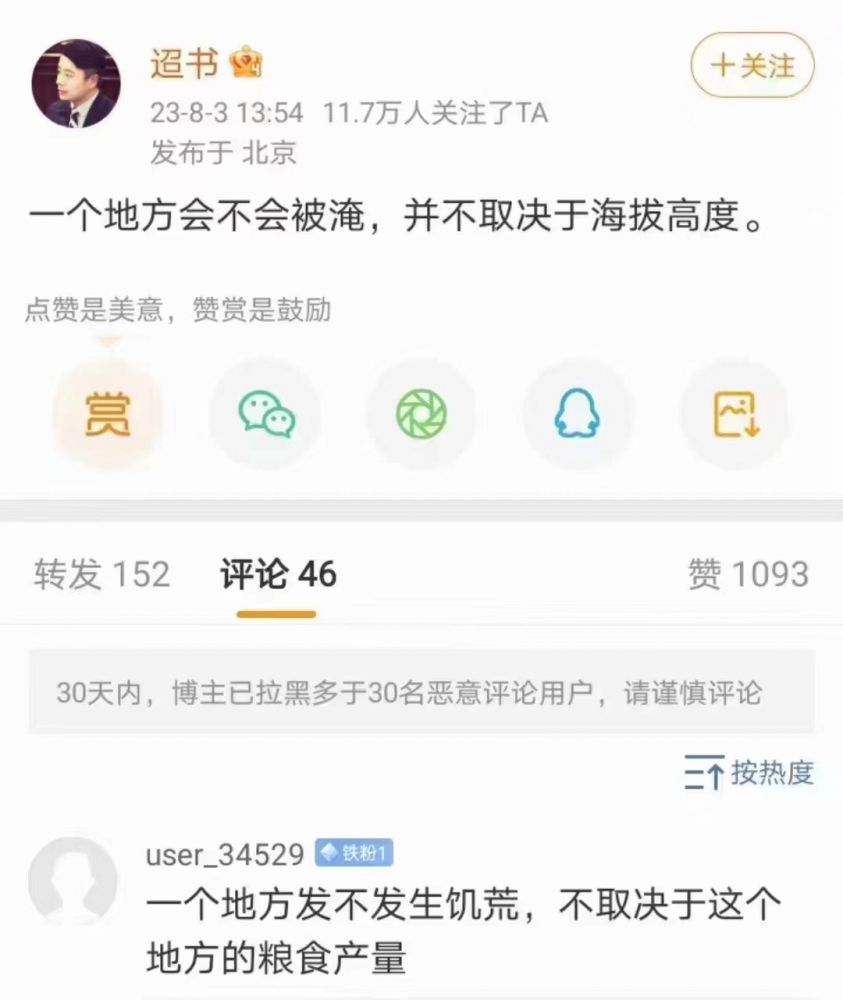843x1000 pixels.
Task: Follow the author with +关注 button
Action: (752, 66)
